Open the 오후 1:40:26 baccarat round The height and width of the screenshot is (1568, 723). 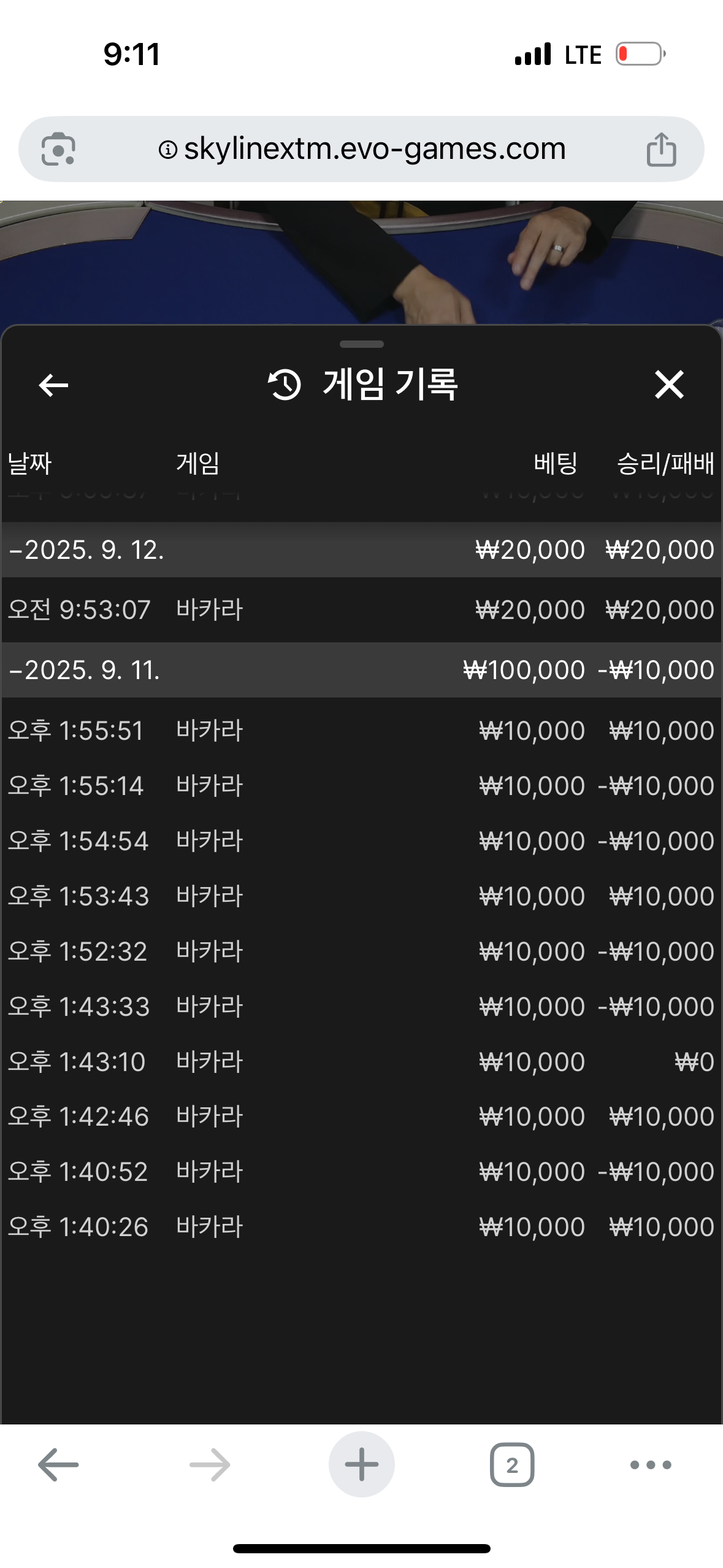pos(361,1227)
